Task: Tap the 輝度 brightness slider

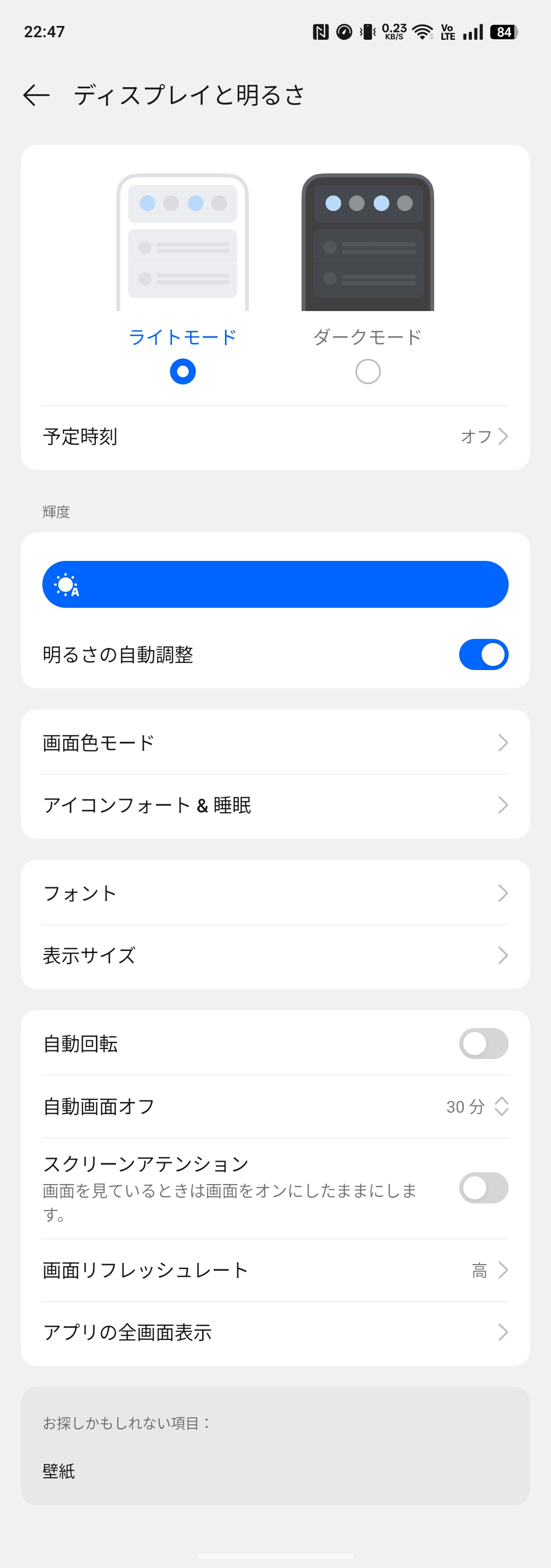Action: click(x=275, y=584)
